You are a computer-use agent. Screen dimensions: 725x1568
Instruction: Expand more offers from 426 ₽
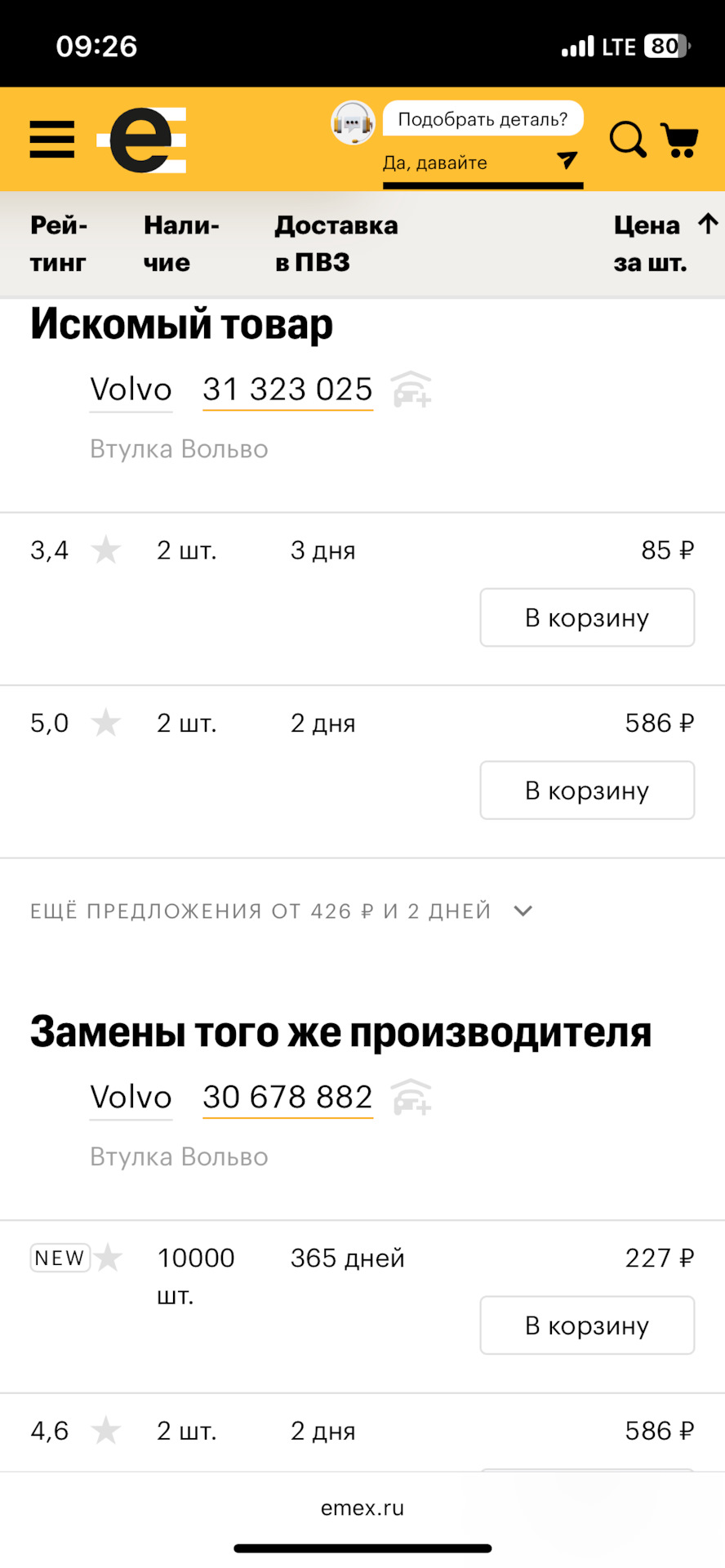coord(281,911)
